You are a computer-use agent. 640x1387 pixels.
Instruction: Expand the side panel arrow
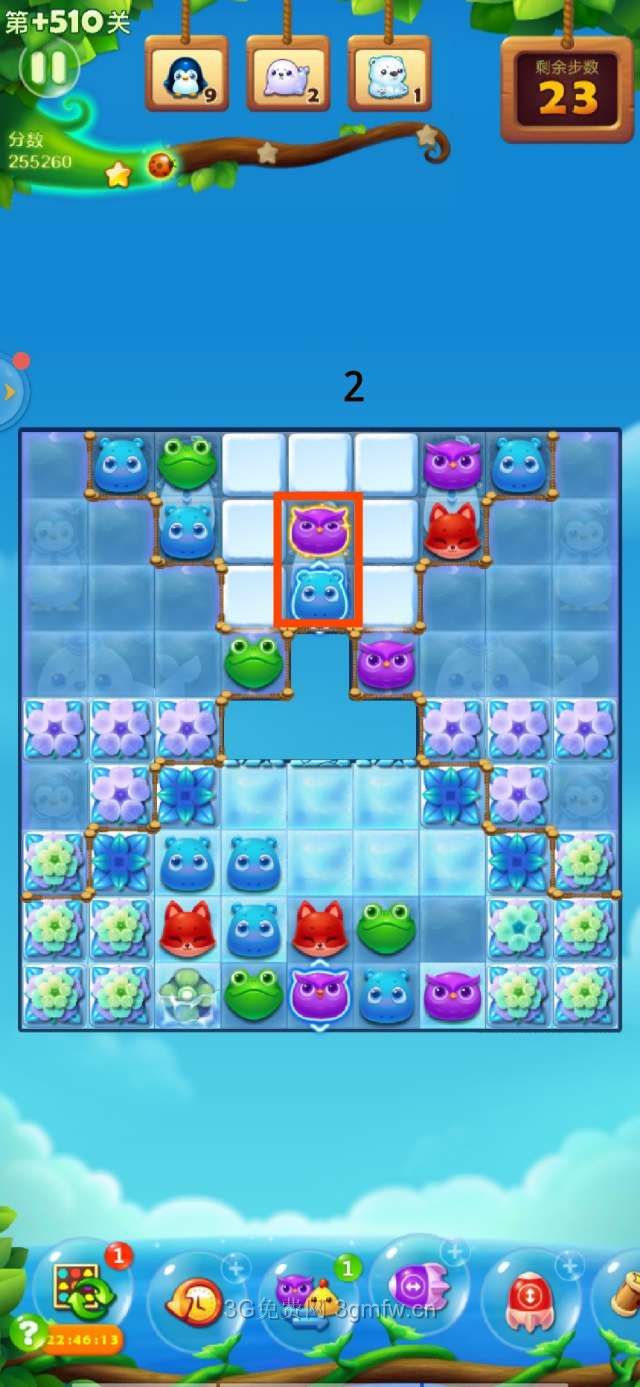[10, 391]
